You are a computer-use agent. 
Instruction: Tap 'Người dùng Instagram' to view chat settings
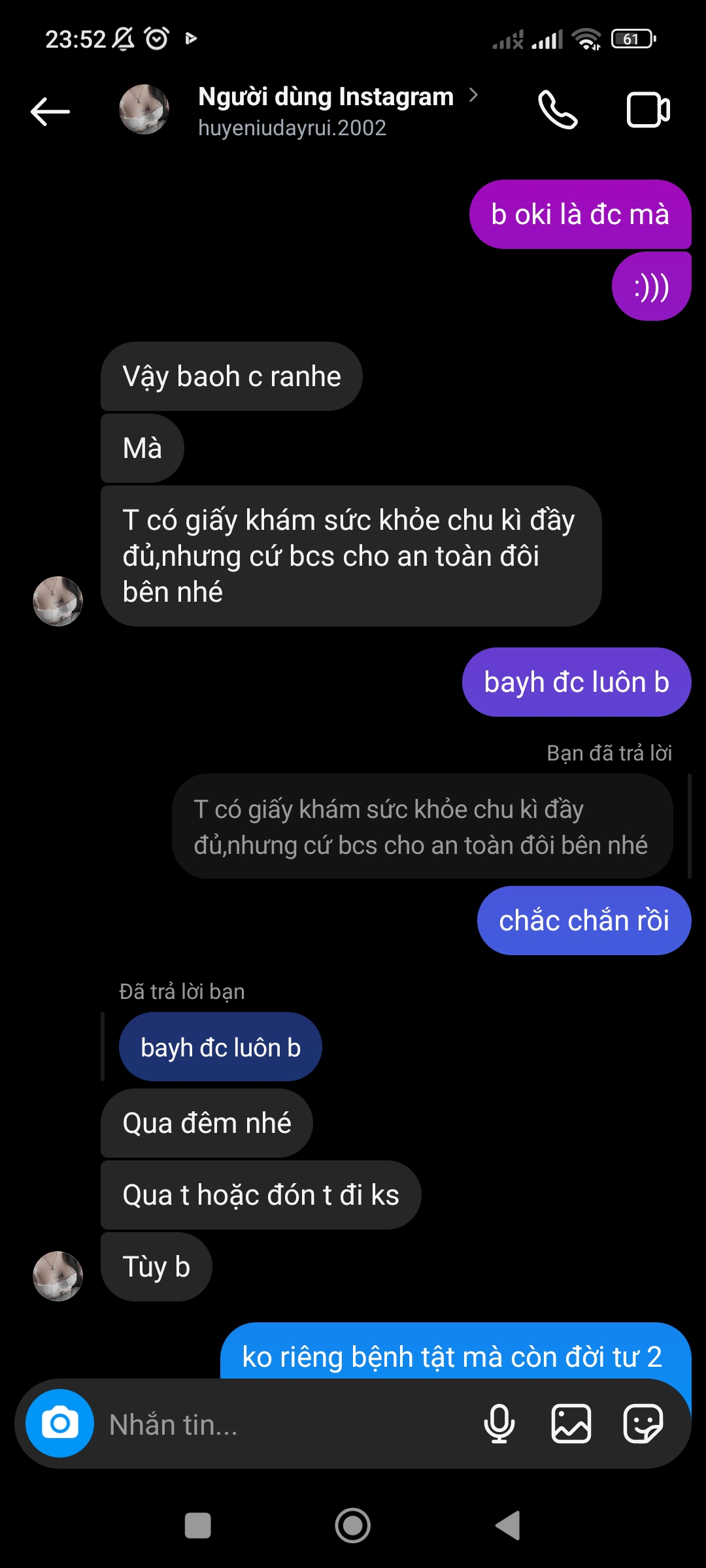point(326,97)
